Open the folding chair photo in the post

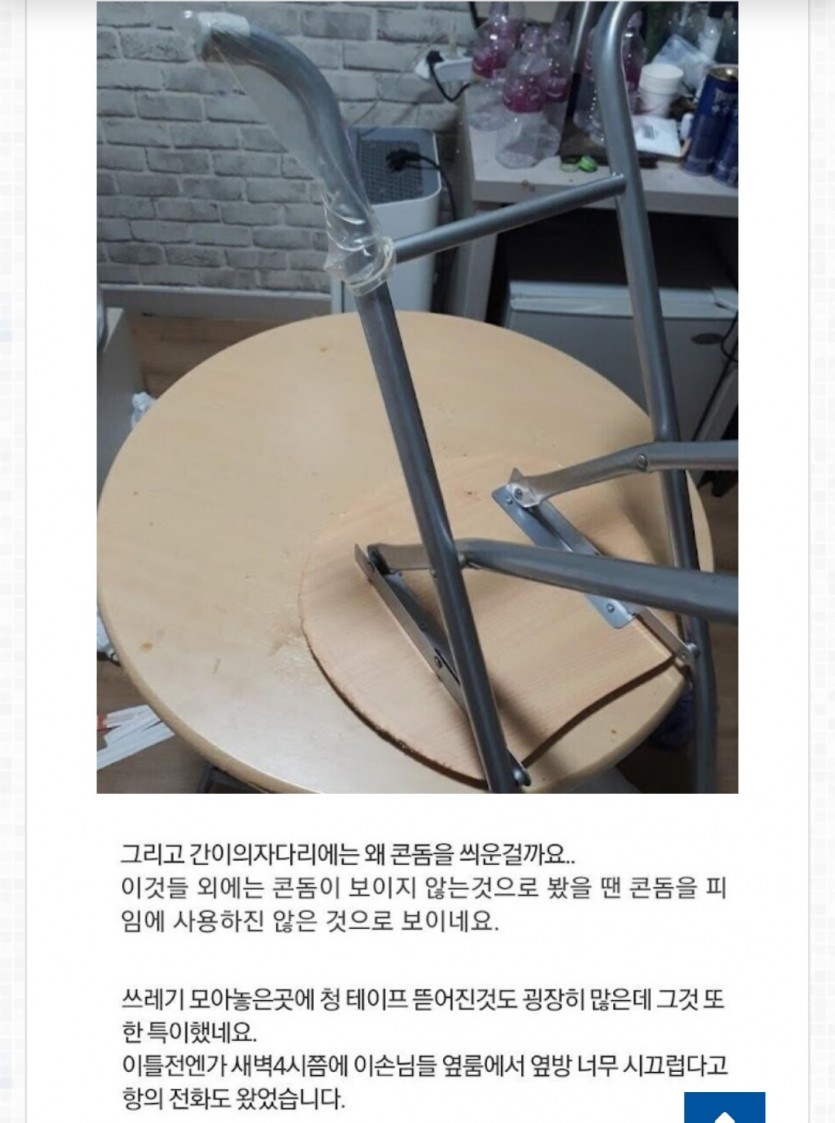pos(417,397)
